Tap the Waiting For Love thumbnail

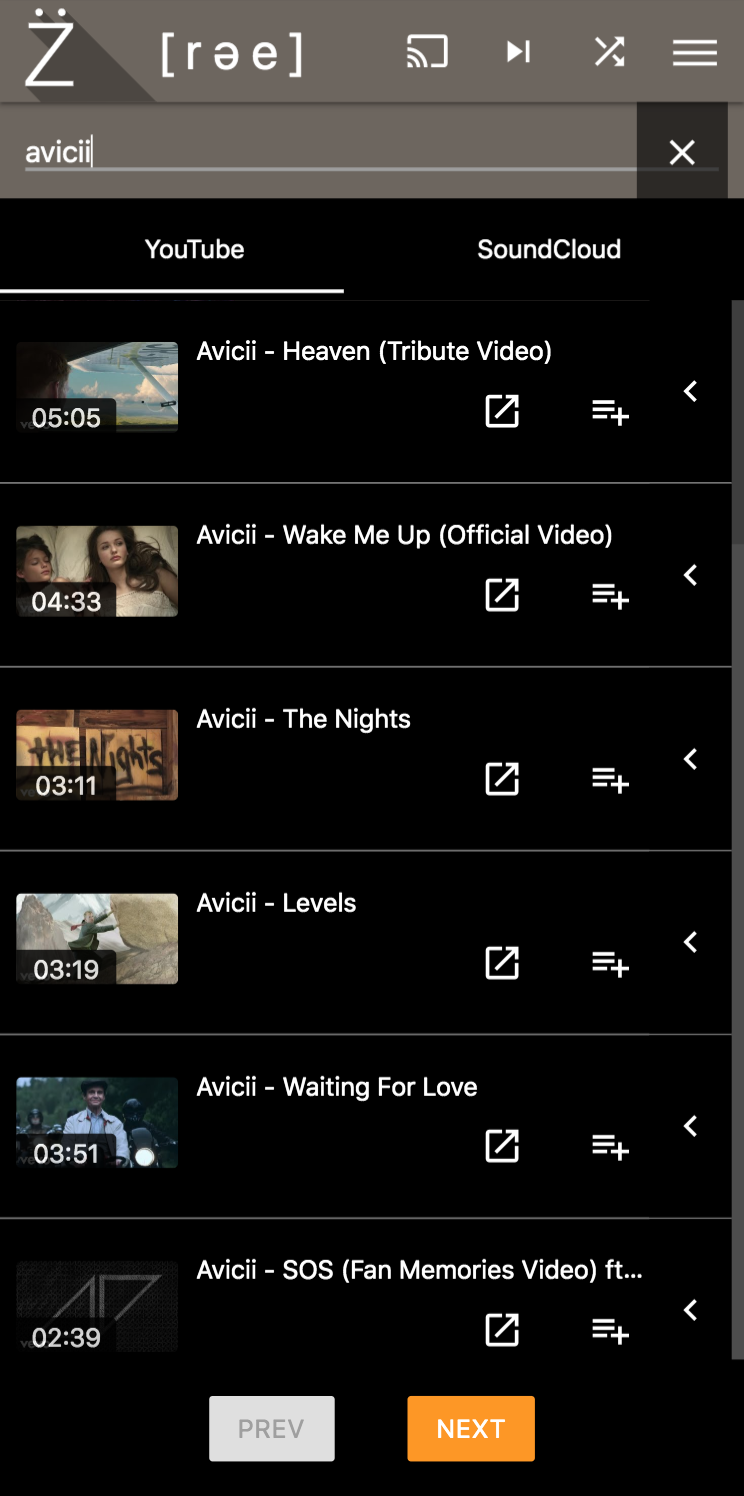pyautogui.click(x=97, y=1122)
